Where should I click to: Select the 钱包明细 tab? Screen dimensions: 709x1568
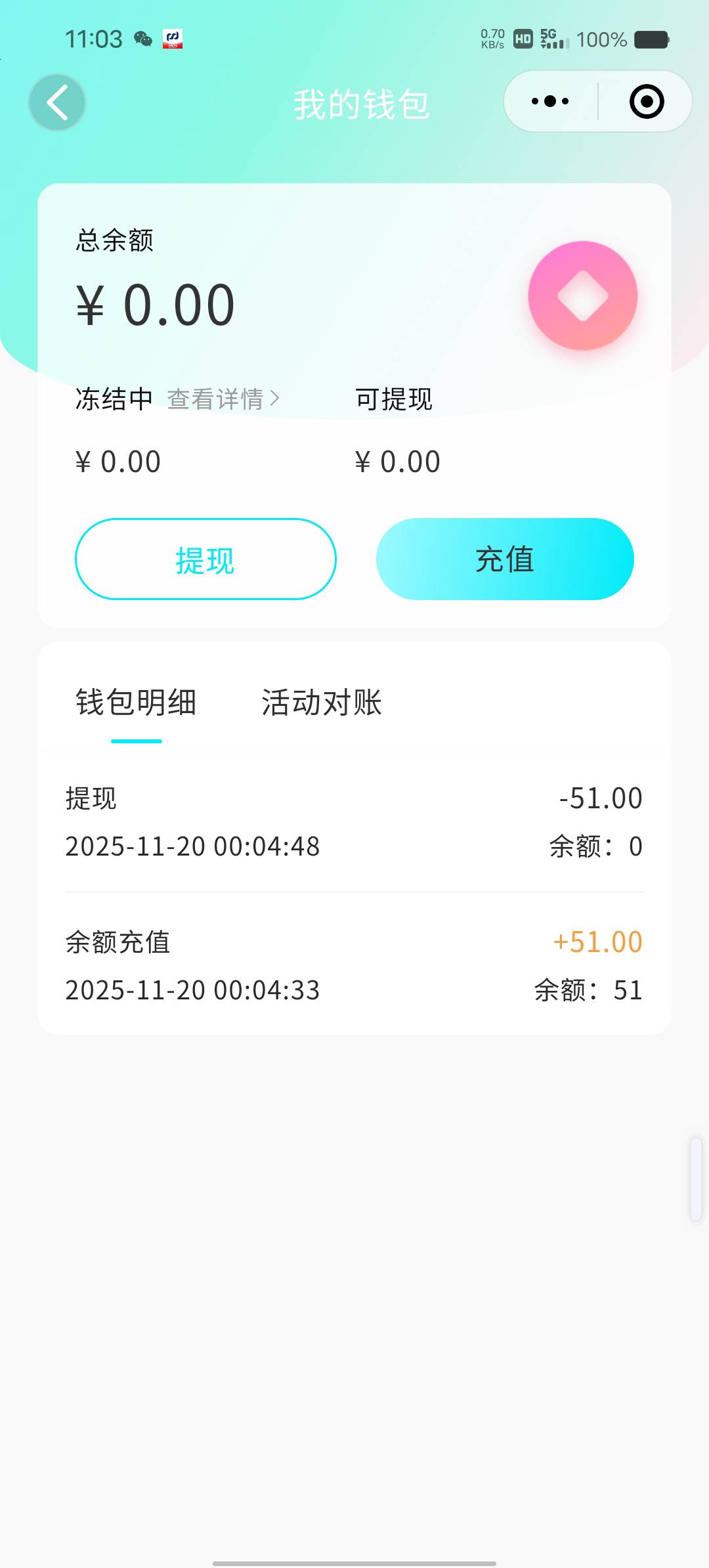click(x=136, y=703)
